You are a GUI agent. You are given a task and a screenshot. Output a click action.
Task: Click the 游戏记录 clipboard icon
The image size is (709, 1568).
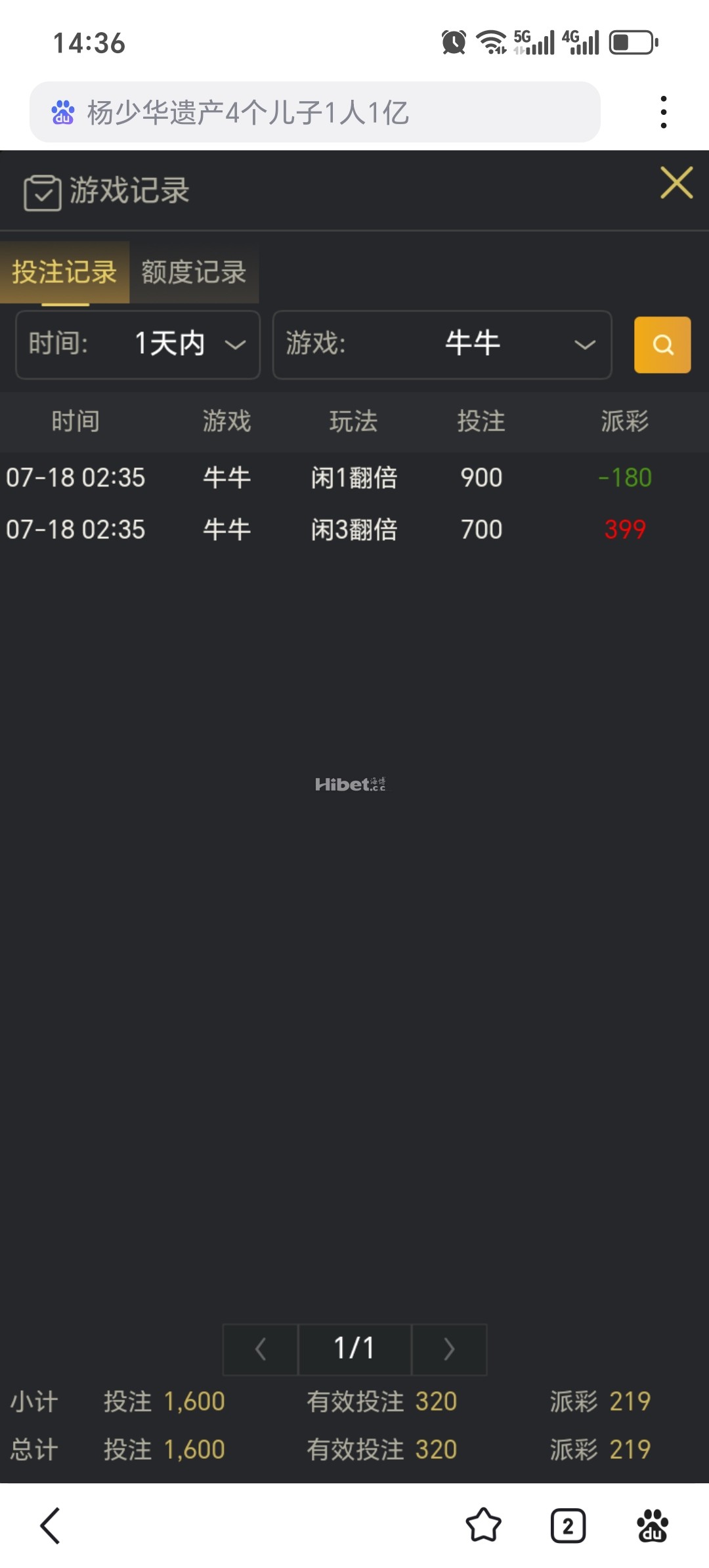(41, 190)
